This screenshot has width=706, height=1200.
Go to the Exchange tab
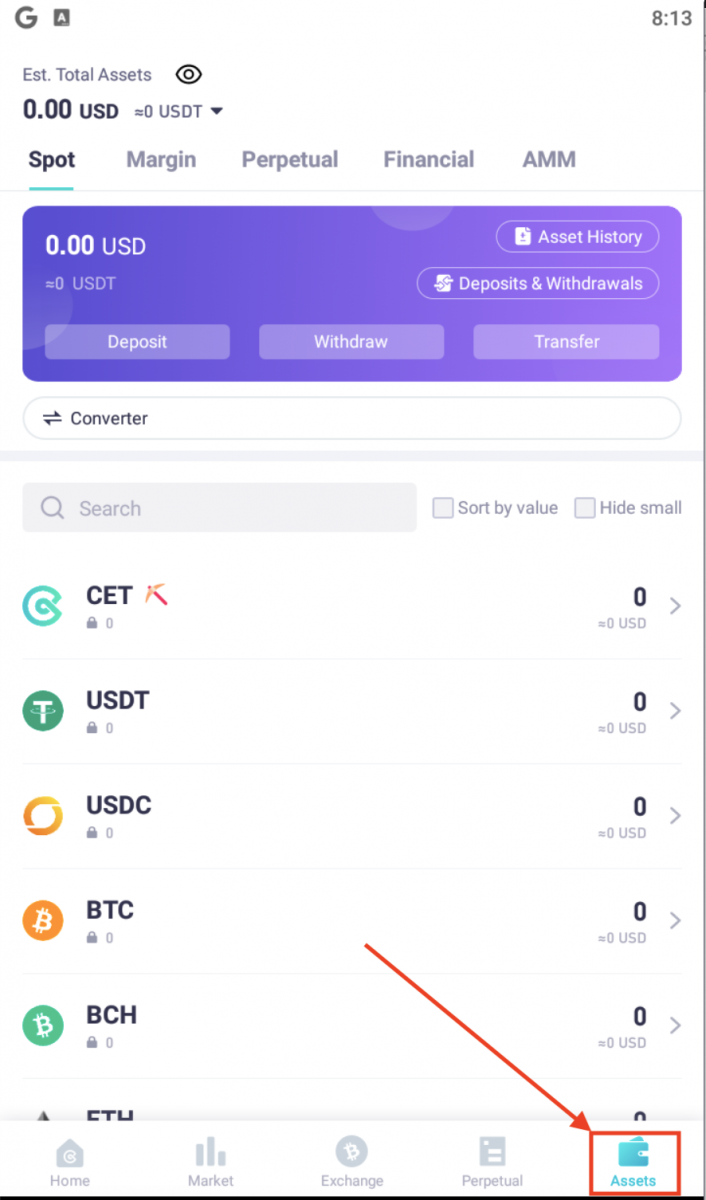click(352, 1162)
